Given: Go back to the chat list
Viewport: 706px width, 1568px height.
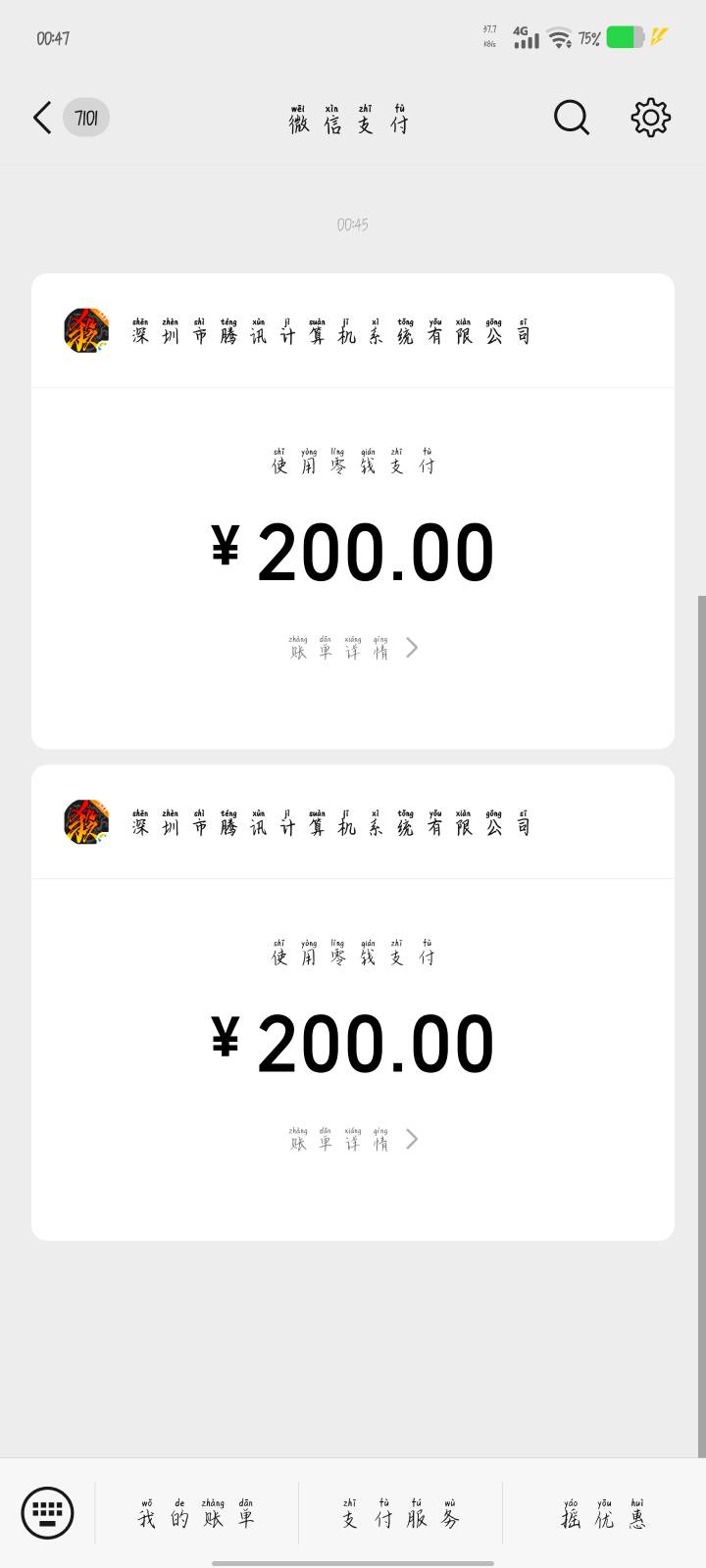Looking at the screenshot, I should (x=42, y=119).
